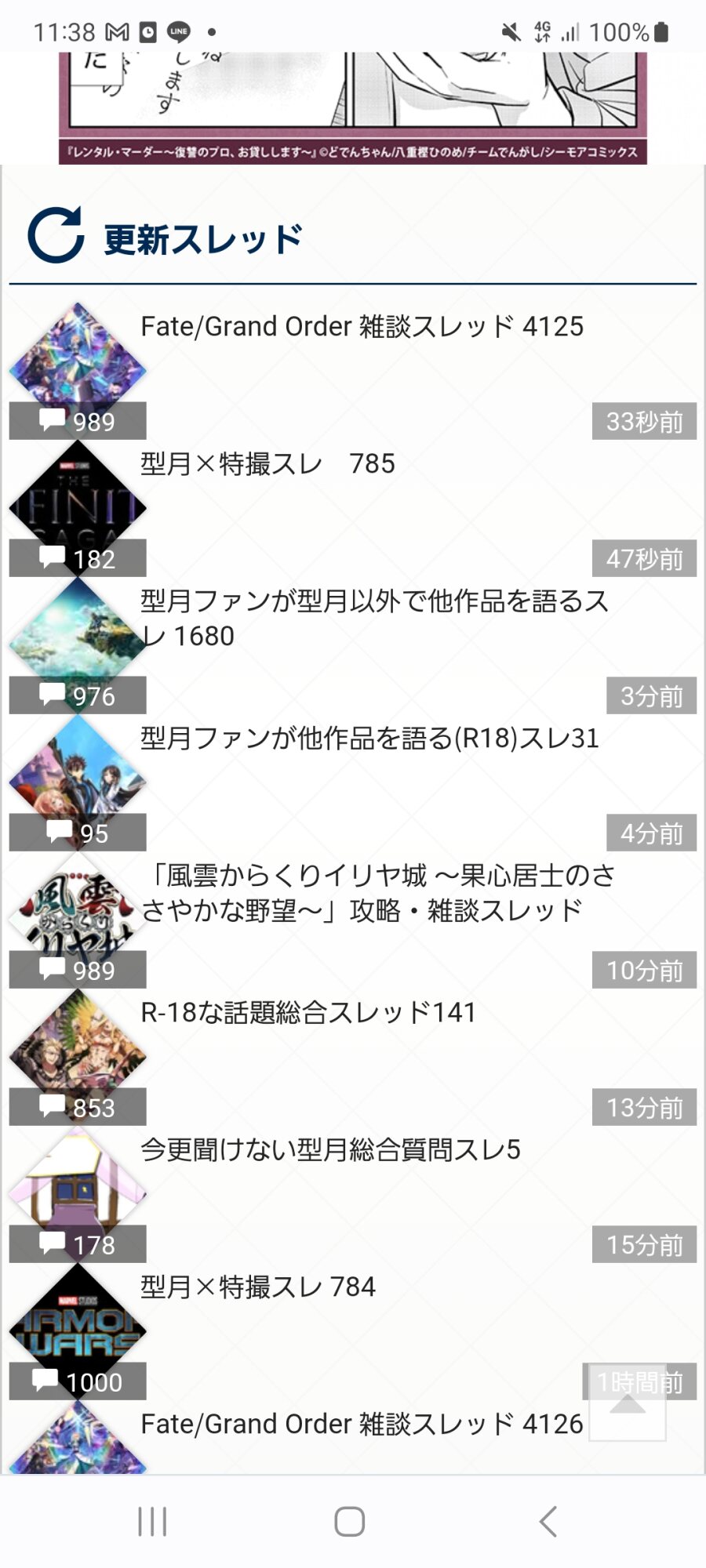Open Fate/Grand Order 雑談スレッド 4126 thread
The image size is (706, 1568).
pyautogui.click(x=362, y=1425)
